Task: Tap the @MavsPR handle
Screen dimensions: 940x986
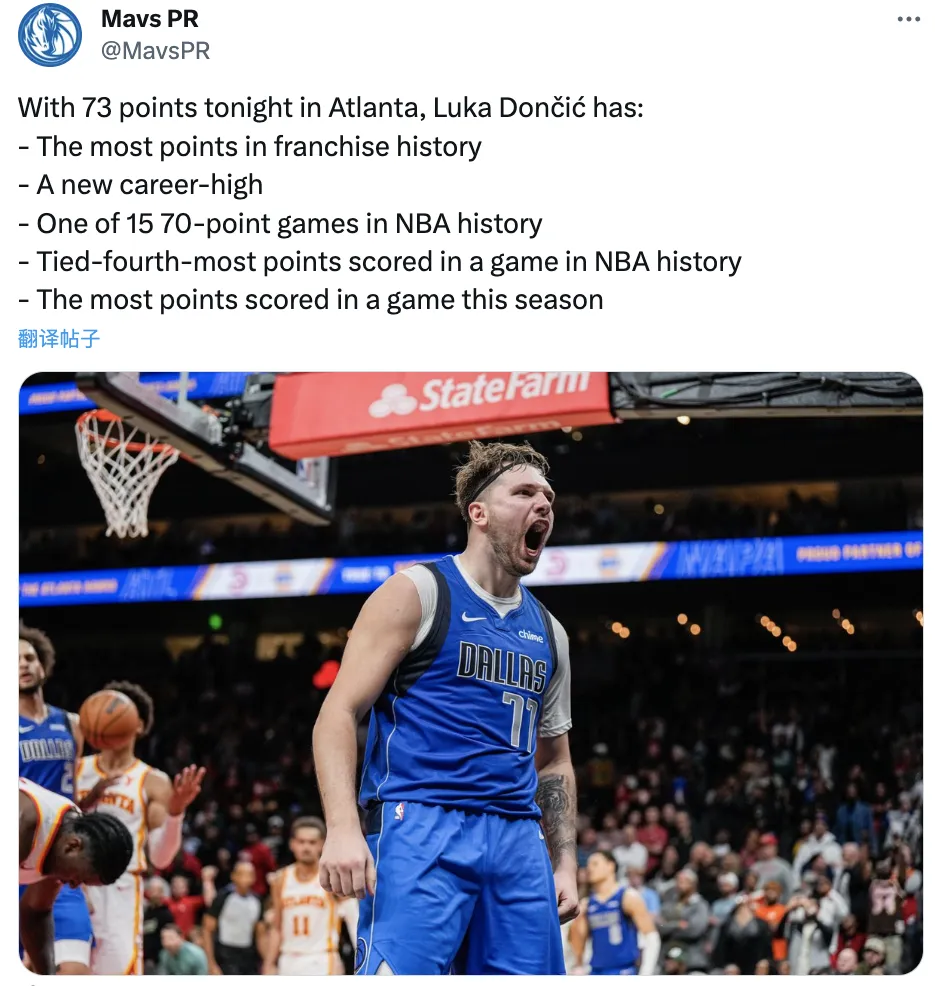Action: 155,50
